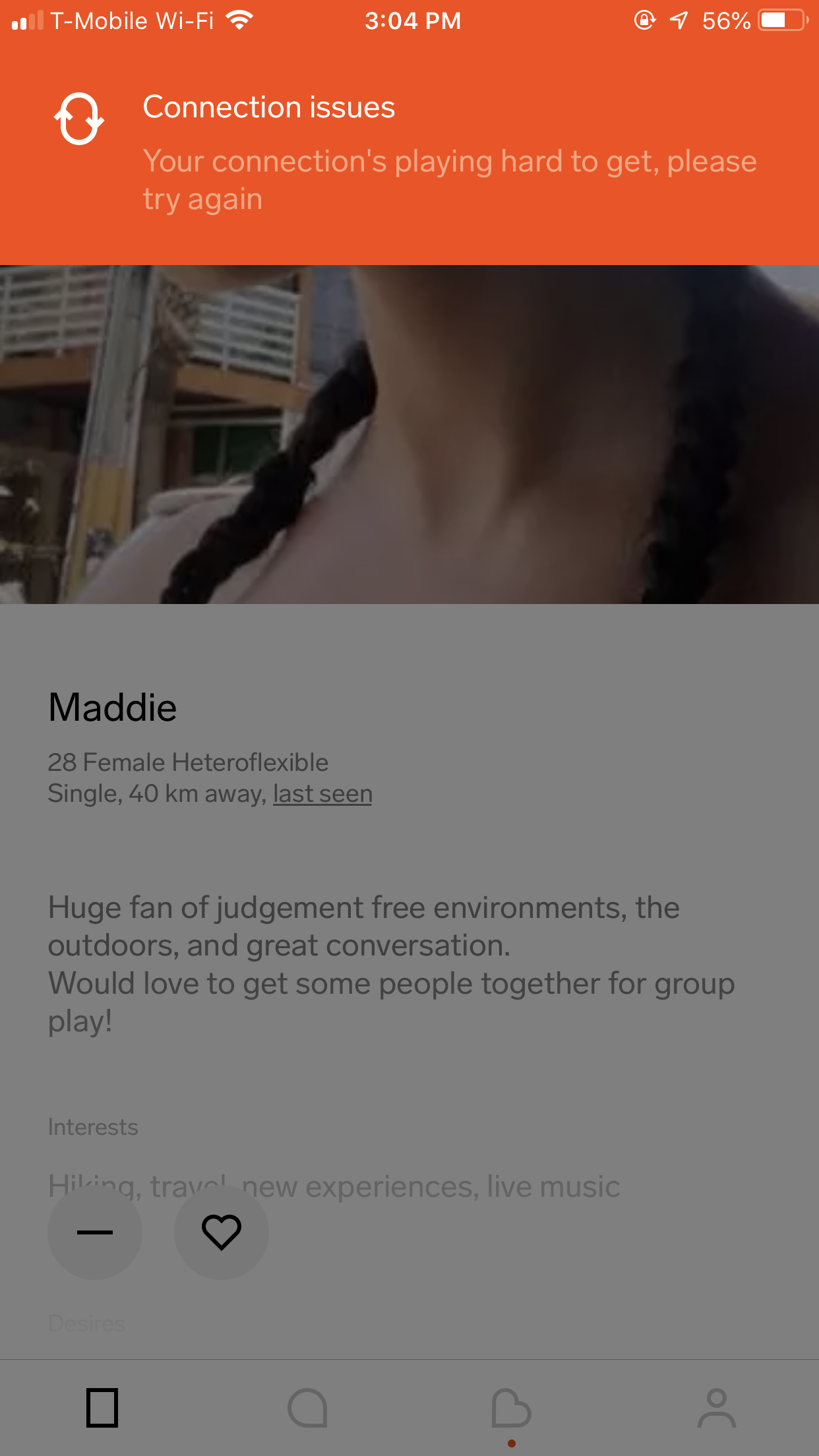Switch to the discover cards tab

pos(102,1408)
